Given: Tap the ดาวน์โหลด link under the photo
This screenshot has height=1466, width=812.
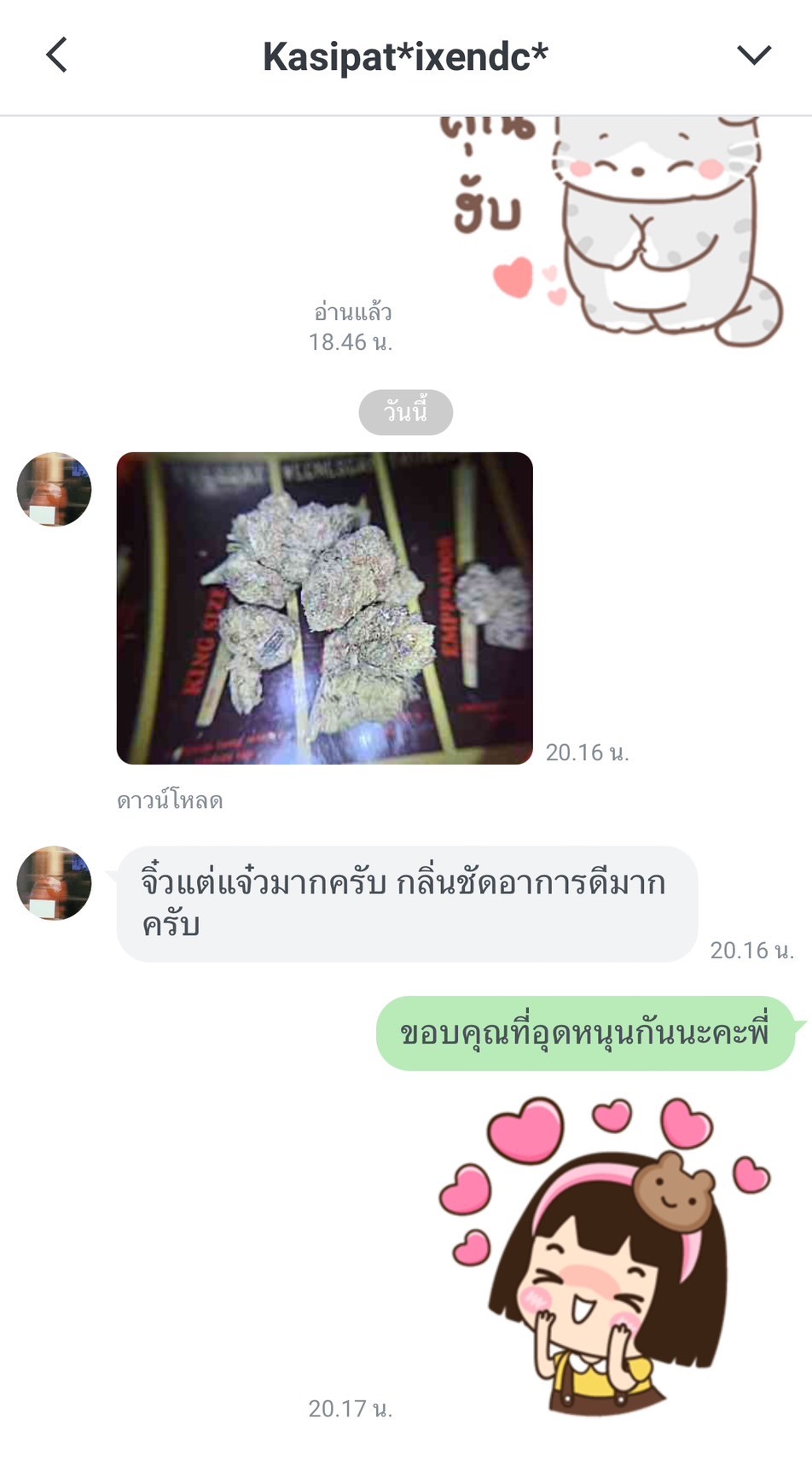Looking at the screenshot, I should pyautogui.click(x=170, y=800).
